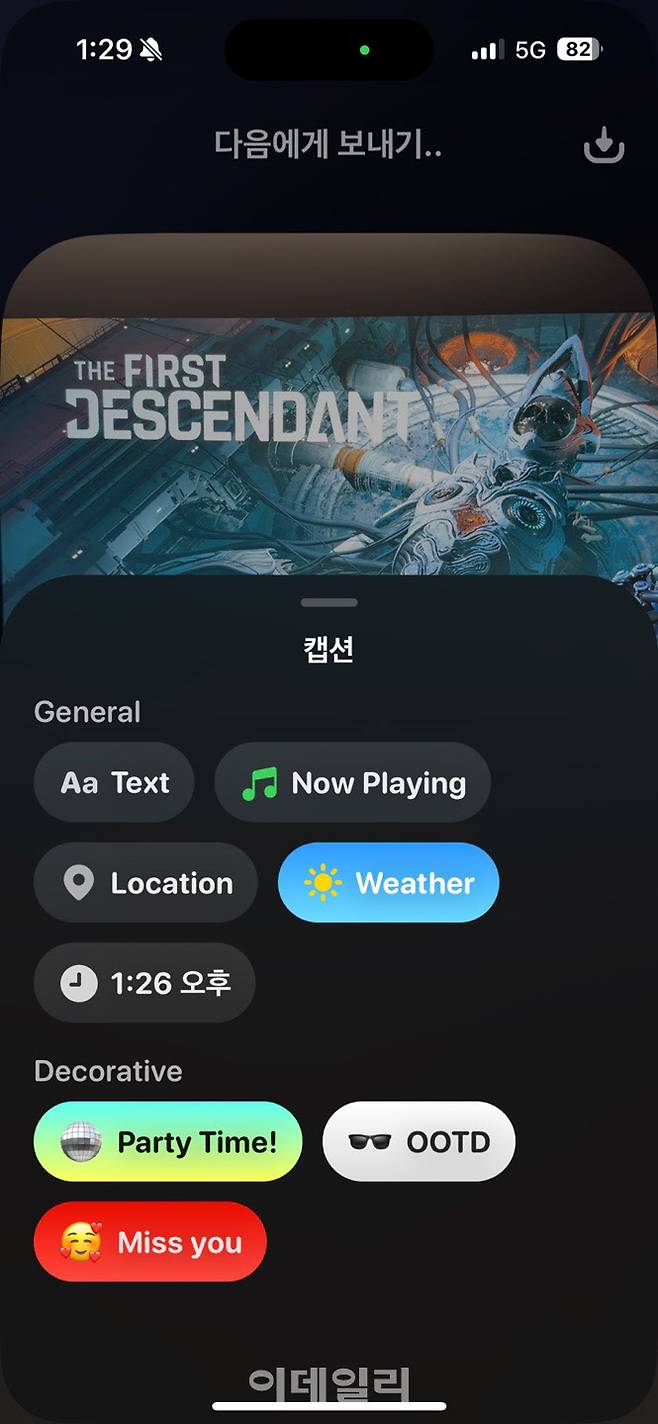This screenshot has width=658, height=1424.
Task: Apply the Party Time! decorative caption
Action: [168, 1142]
